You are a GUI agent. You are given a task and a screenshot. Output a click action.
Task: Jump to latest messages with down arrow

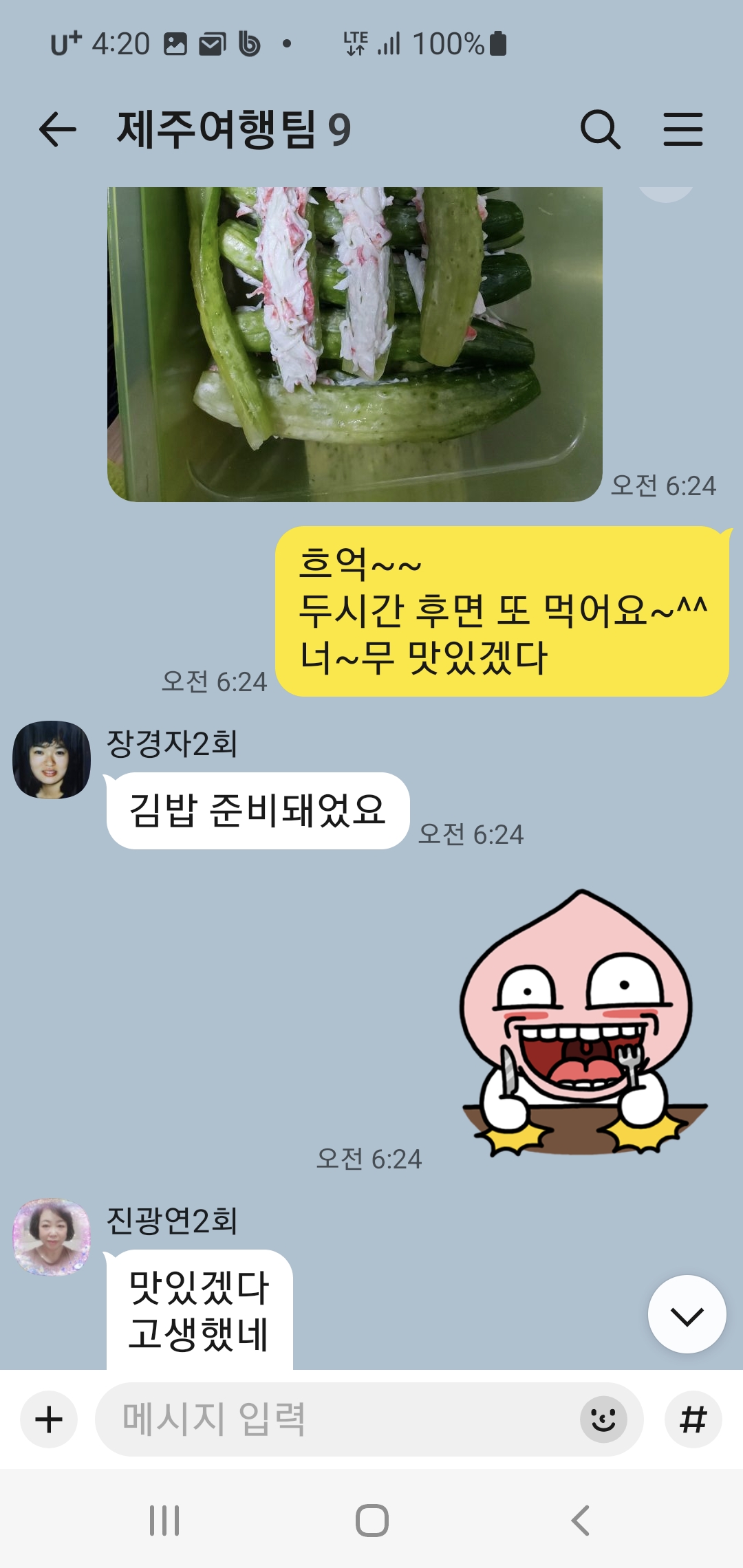click(x=687, y=1314)
